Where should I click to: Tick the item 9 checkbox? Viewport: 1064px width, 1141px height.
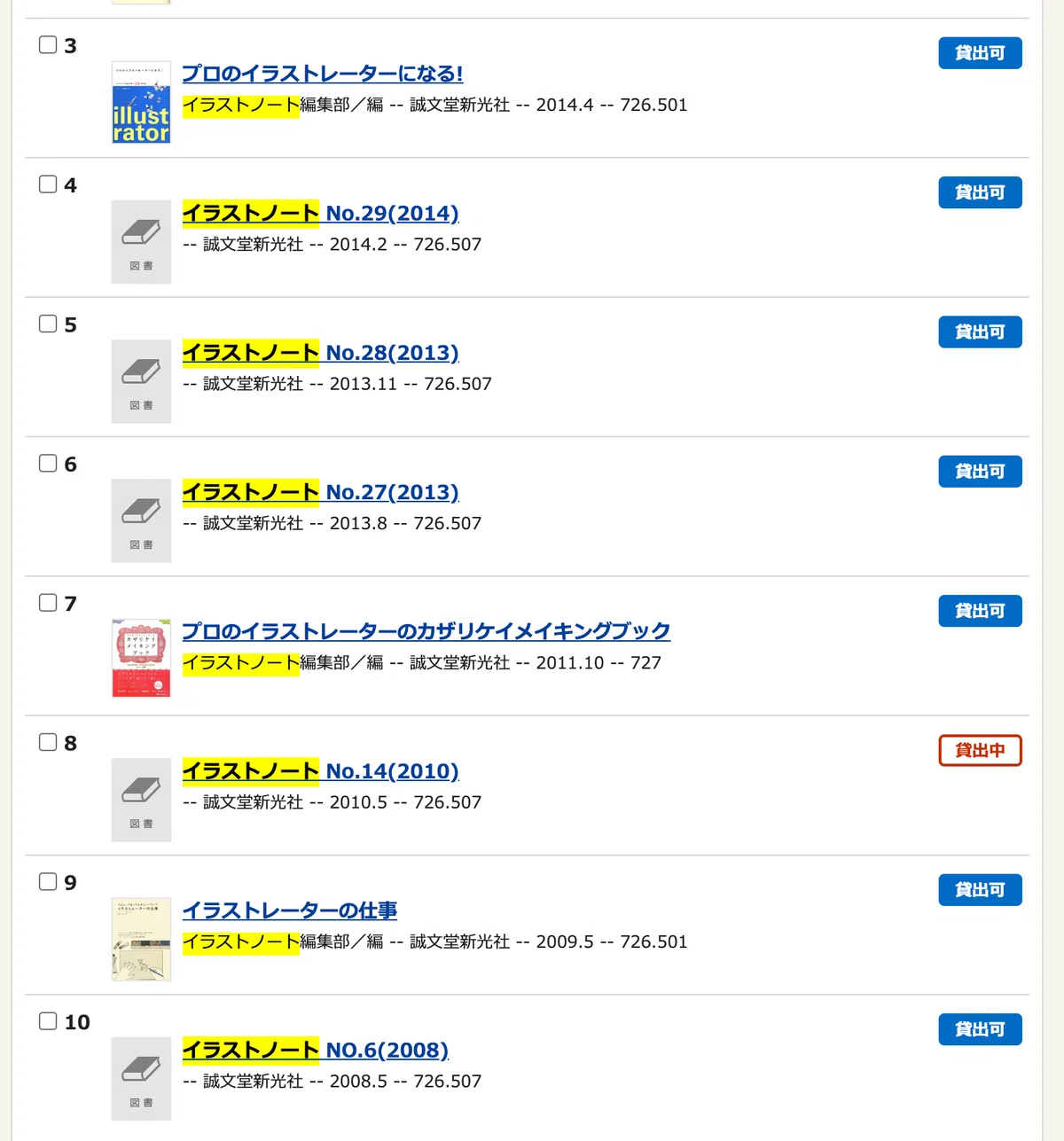(48, 881)
